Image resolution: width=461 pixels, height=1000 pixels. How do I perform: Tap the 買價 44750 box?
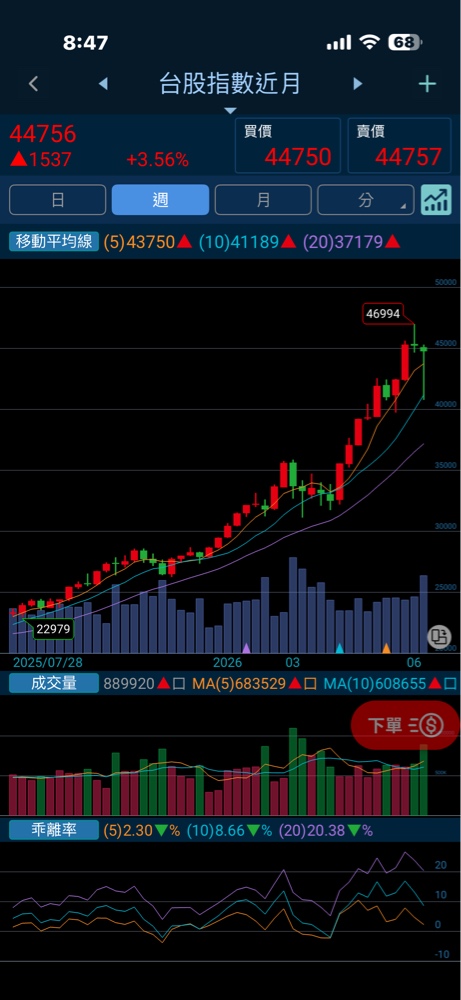[x=288, y=145]
